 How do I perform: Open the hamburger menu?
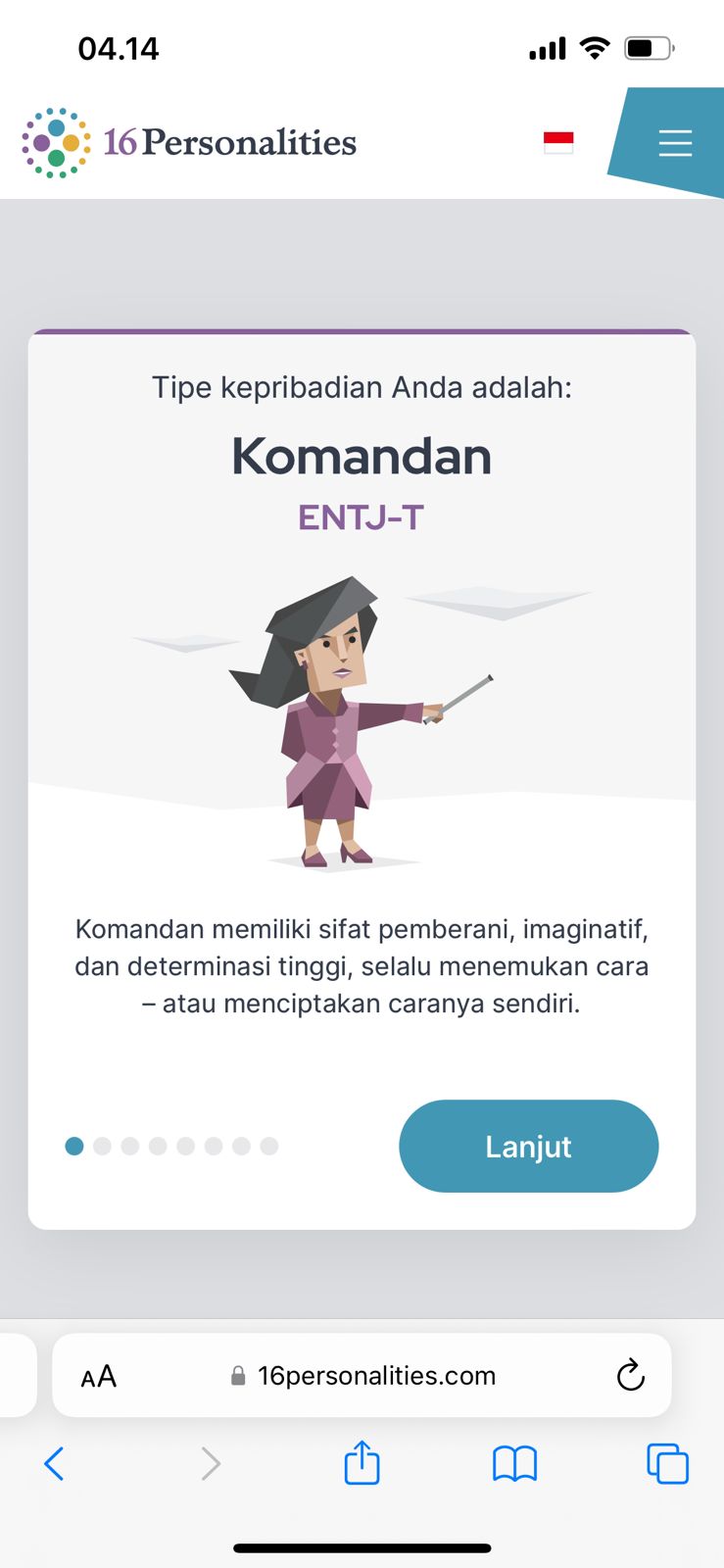[675, 143]
